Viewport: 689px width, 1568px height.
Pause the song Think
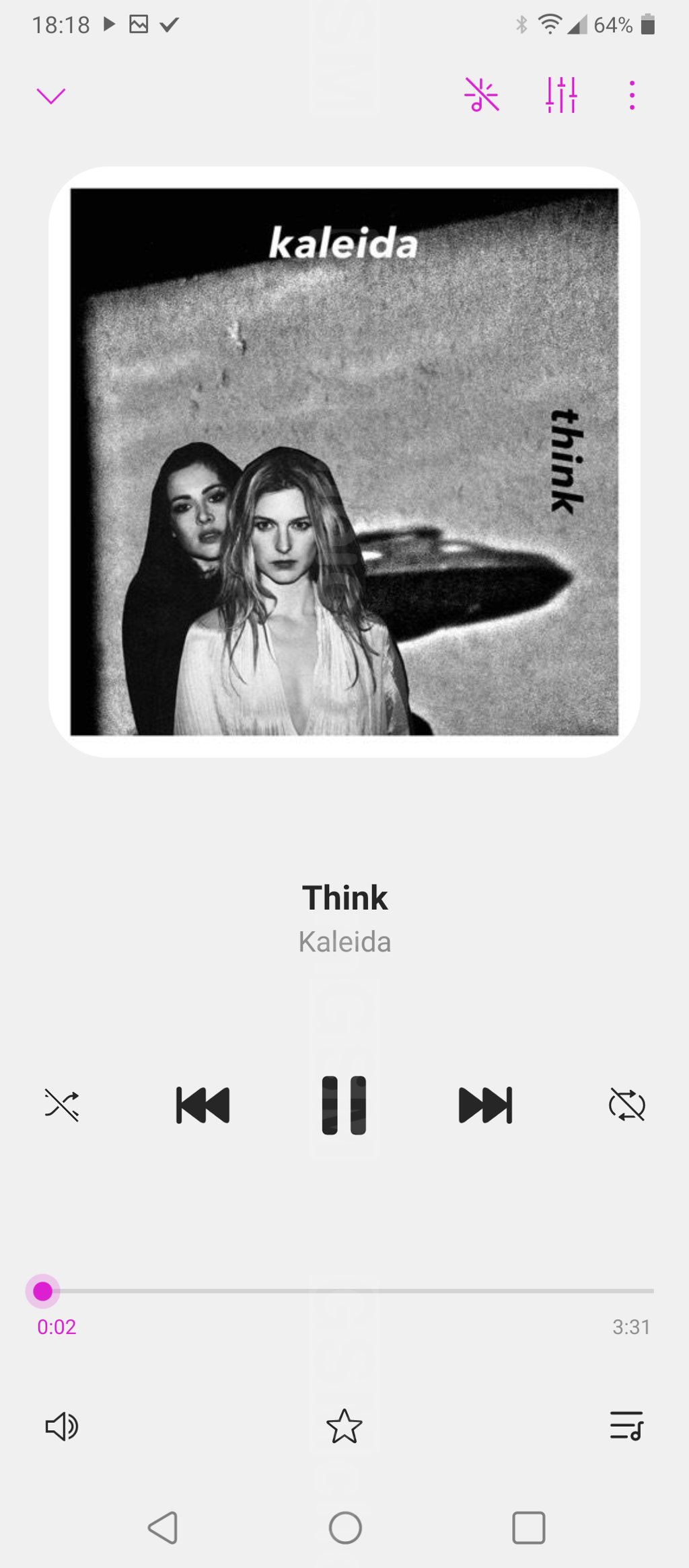coord(344,1105)
